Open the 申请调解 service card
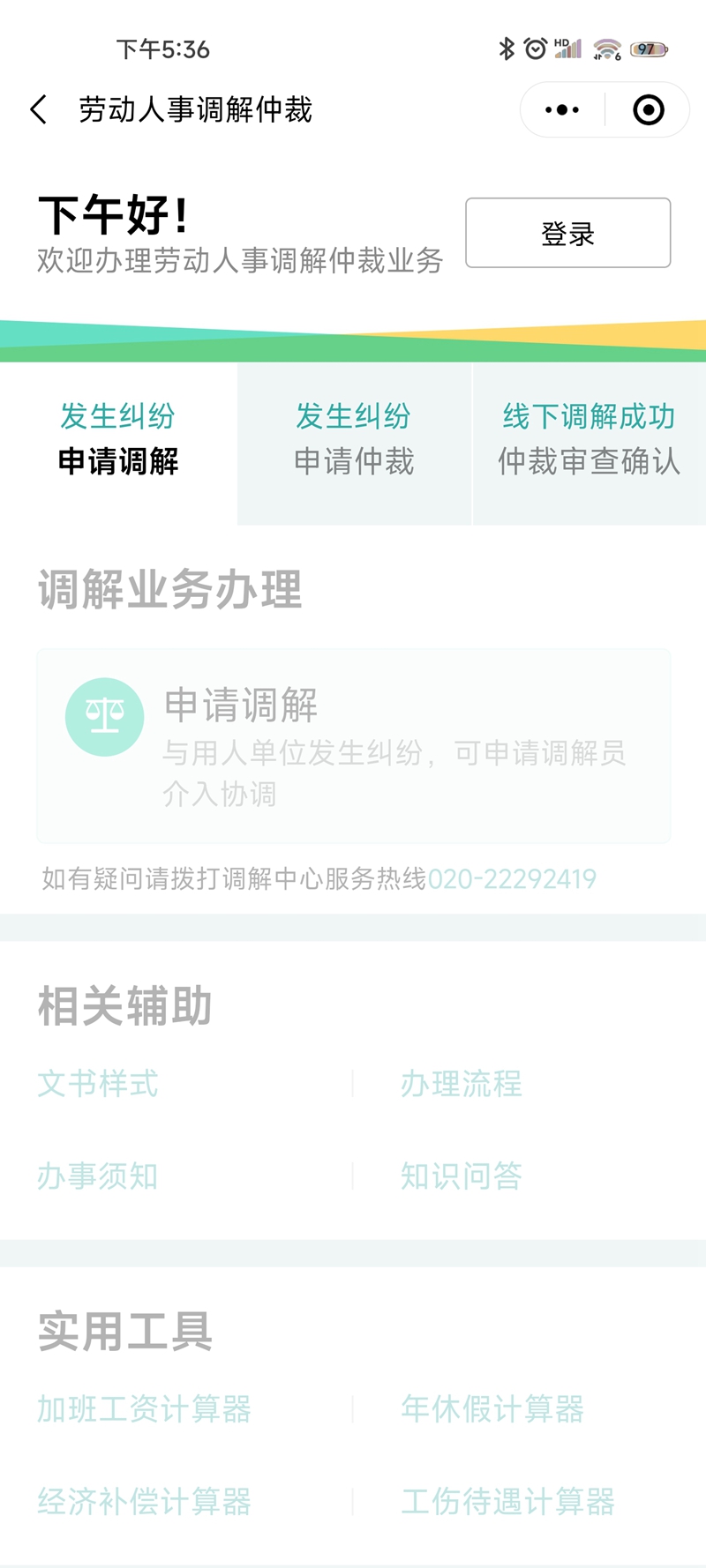 [353, 745]
